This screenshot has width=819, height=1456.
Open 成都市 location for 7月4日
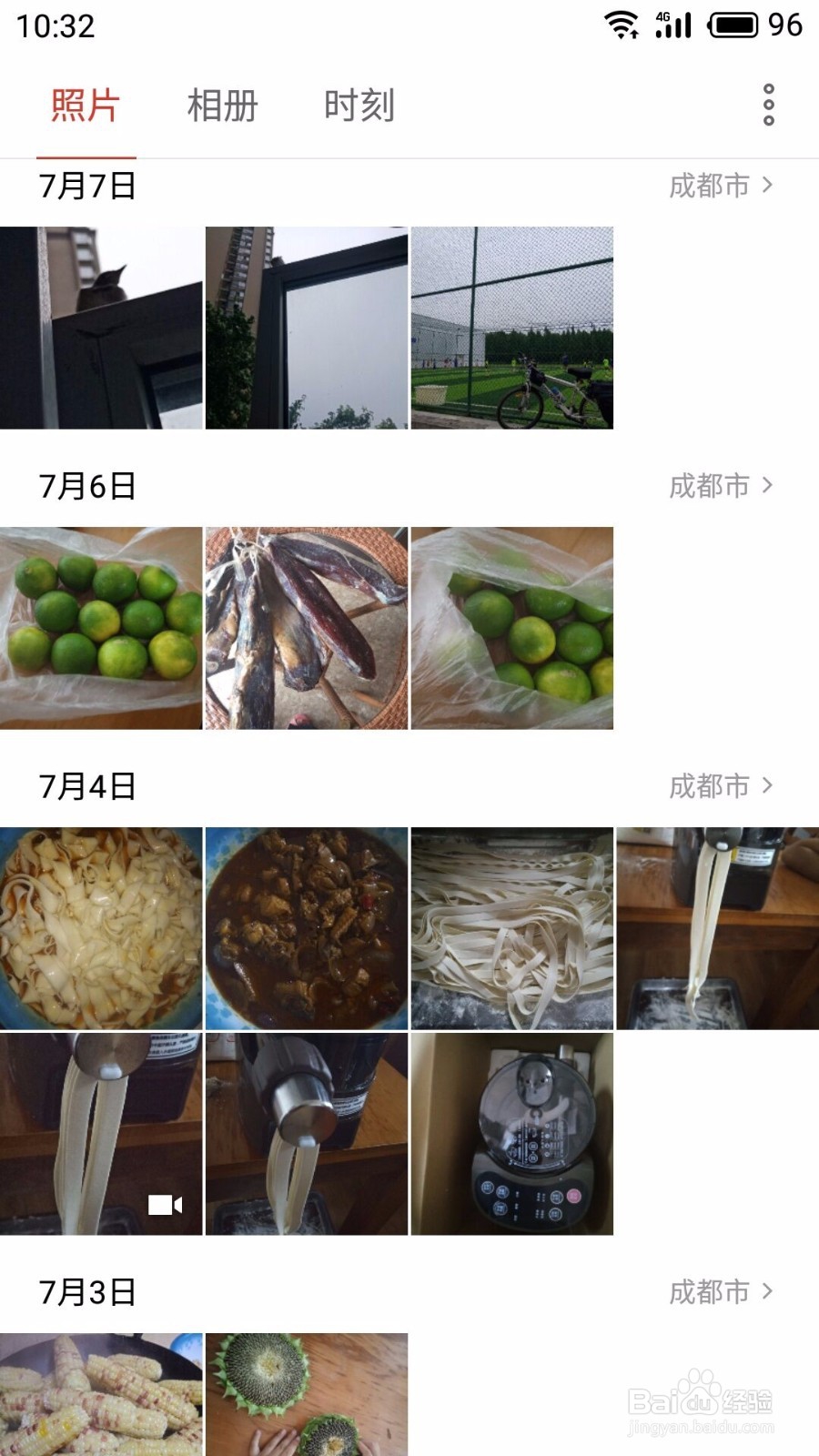(721, 786)
